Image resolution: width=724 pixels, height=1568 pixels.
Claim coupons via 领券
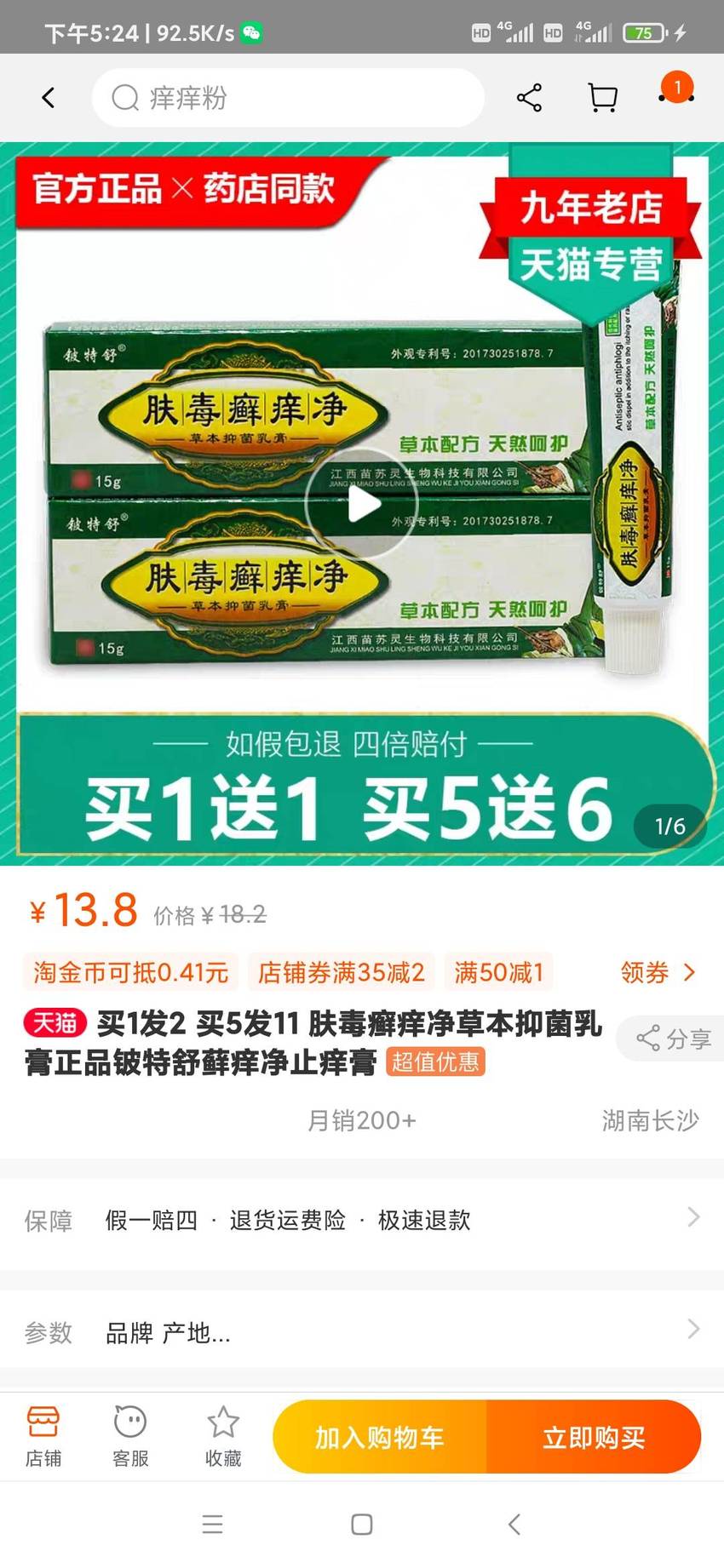coord(658,972)
